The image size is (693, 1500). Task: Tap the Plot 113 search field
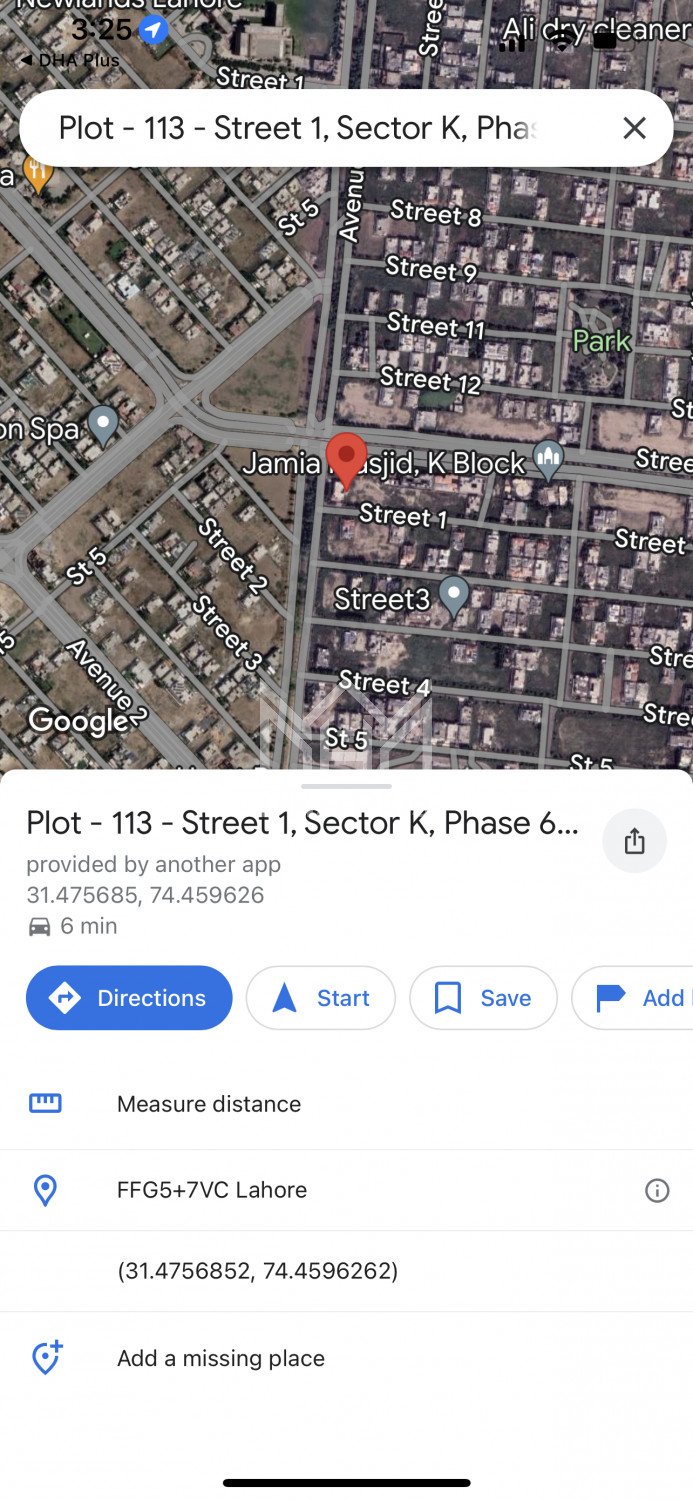click(x=300, y=128)
